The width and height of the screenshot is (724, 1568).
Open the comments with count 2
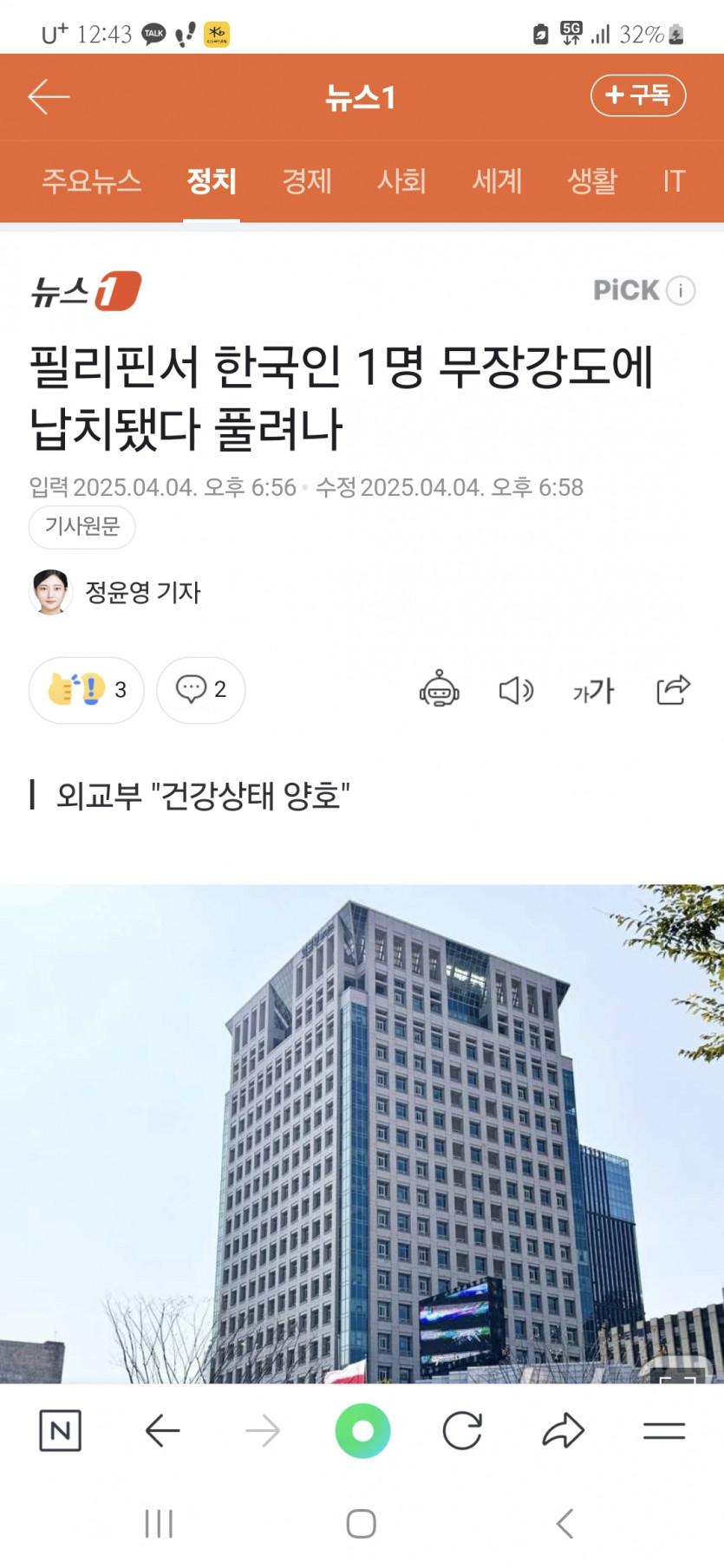201,690
